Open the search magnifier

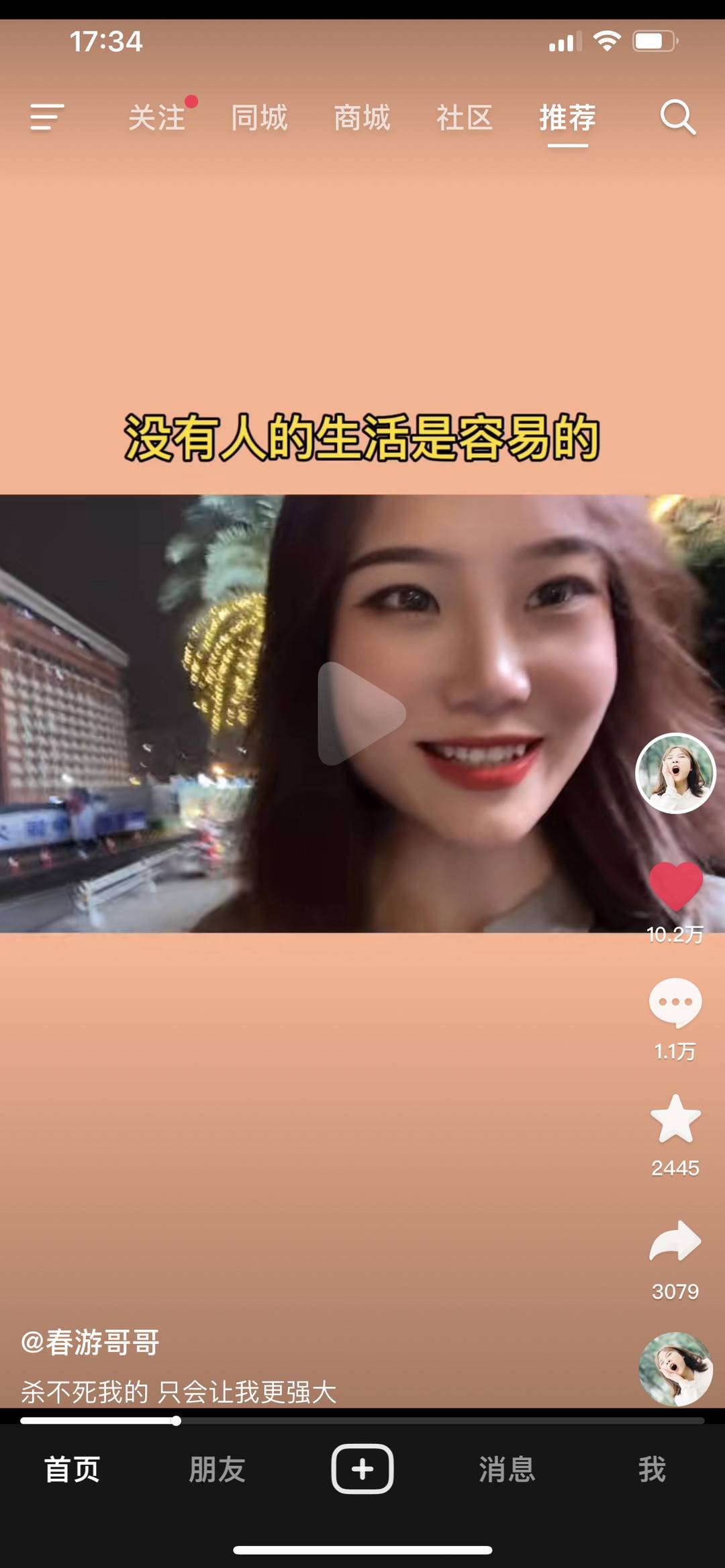(677, 118)
